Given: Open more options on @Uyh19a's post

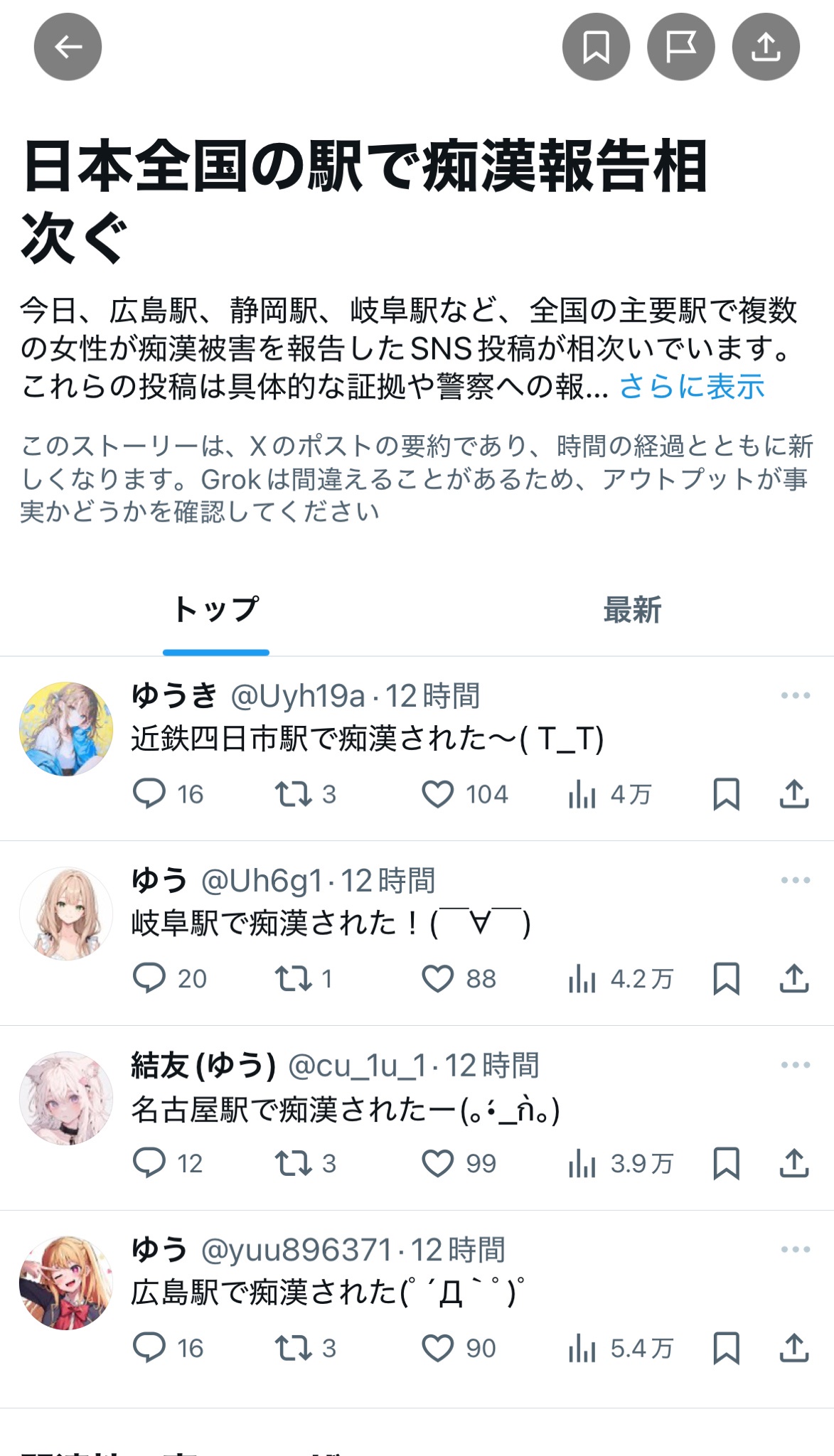Looking at the screenshot, I should click(x=795, y=695).
